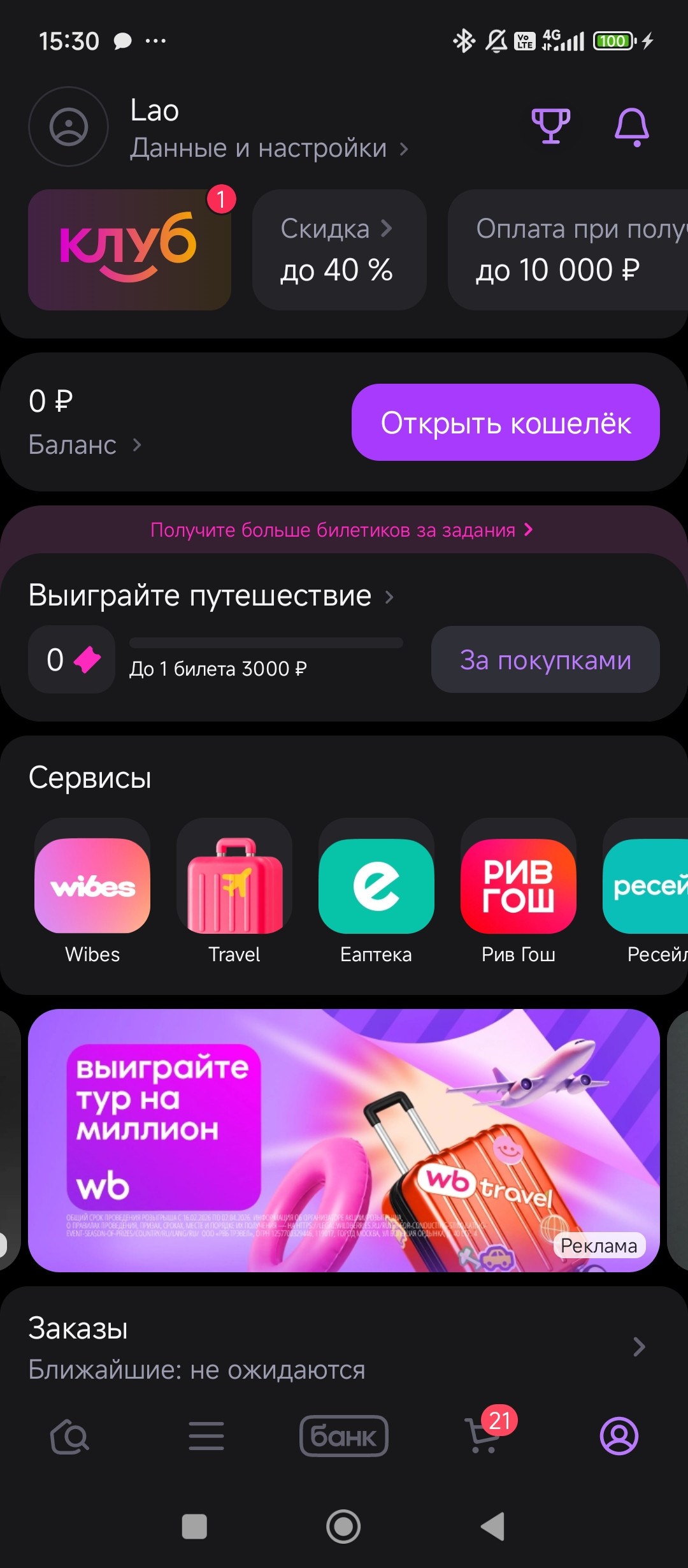Open the Еаптека service
The image size is (688, 1568).
[376, 892]
